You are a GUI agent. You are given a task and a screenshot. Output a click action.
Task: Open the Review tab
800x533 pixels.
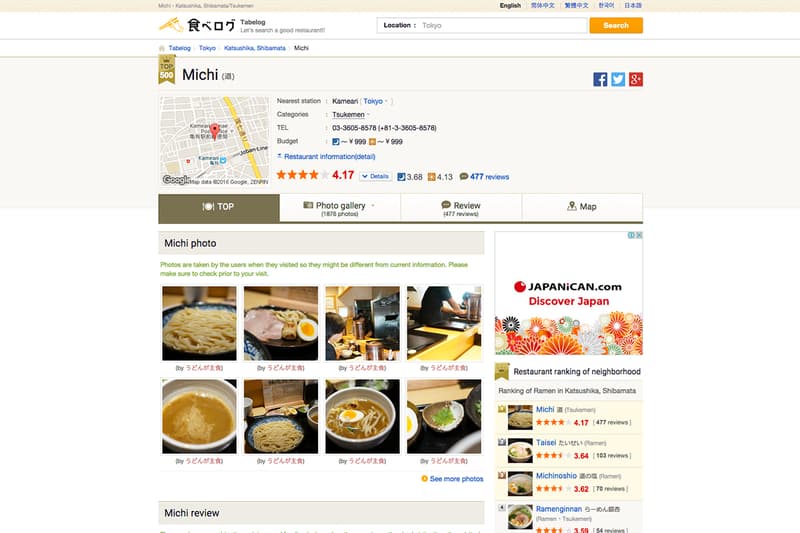pyautogui.click(x=460, y=208)
